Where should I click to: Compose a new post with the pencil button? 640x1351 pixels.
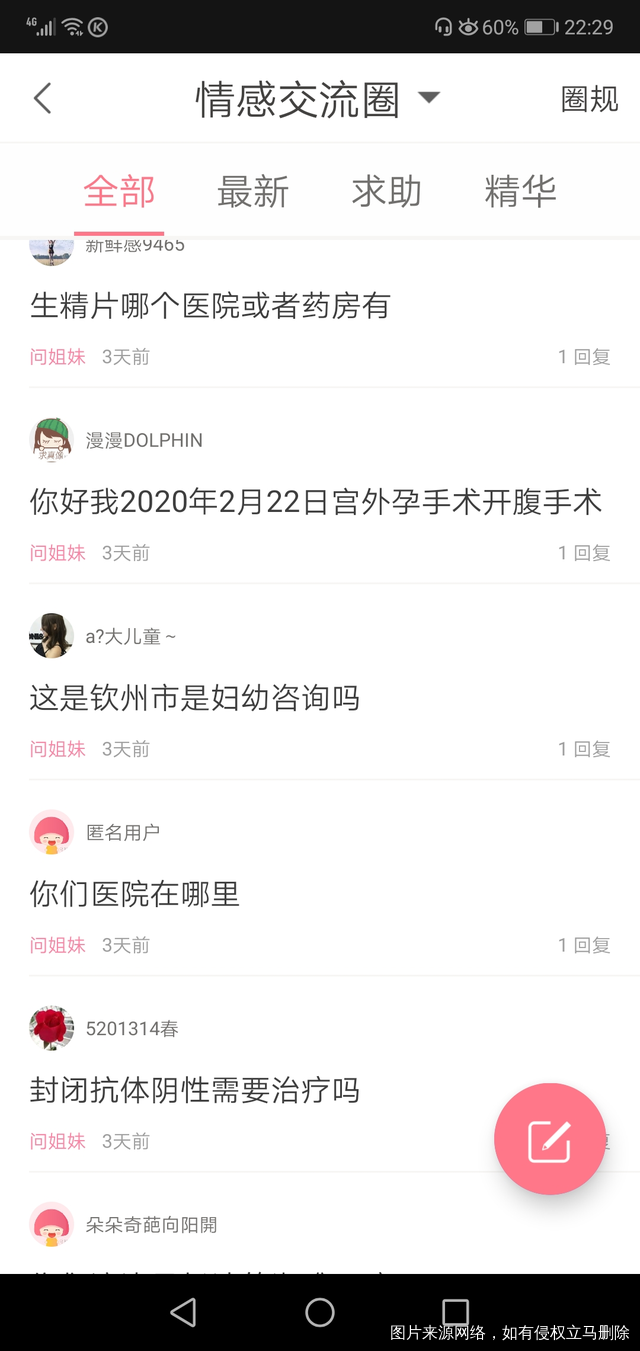tap(549, 1139)
